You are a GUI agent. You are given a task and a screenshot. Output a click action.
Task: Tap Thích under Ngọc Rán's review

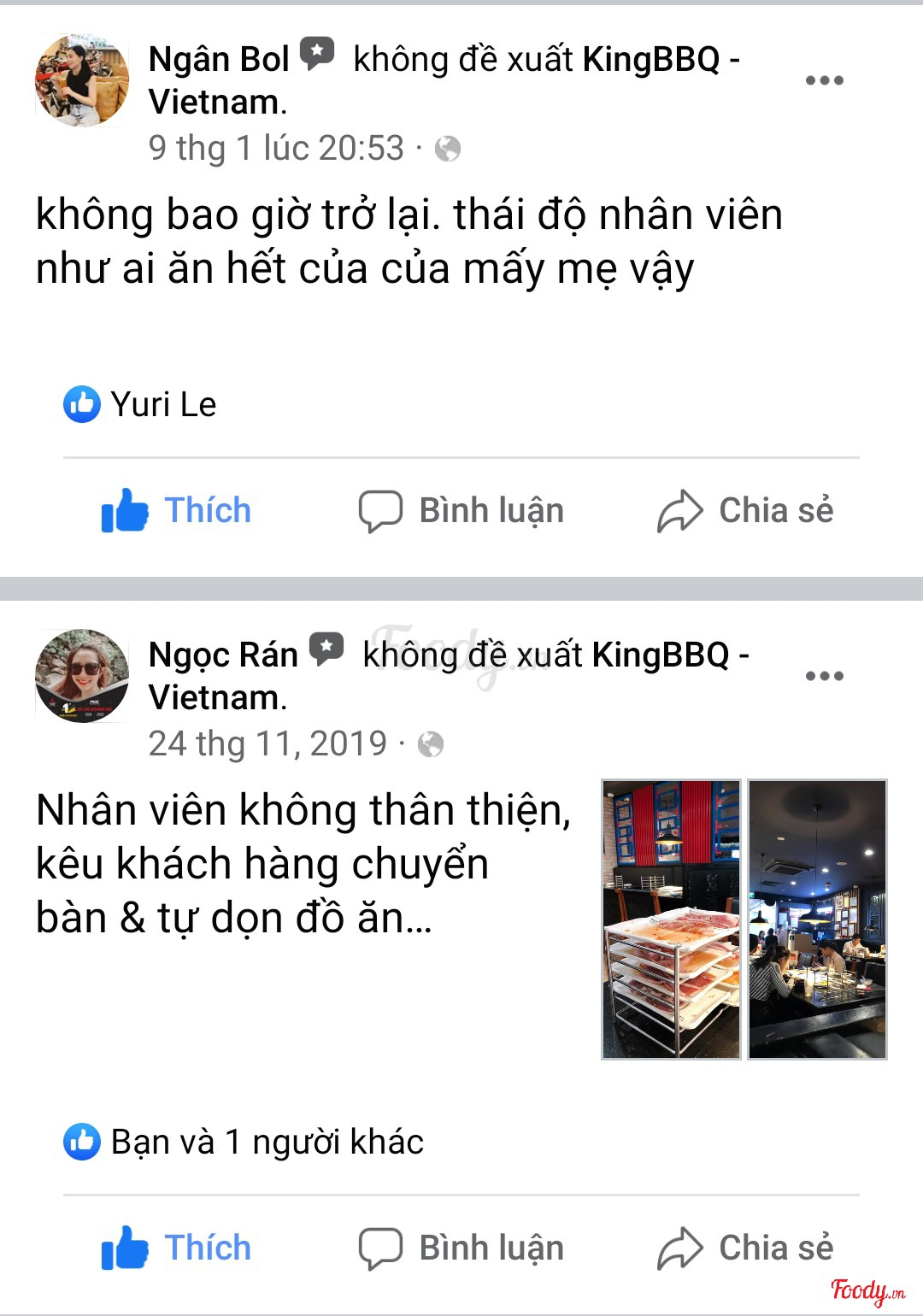tap(177, 1248)
